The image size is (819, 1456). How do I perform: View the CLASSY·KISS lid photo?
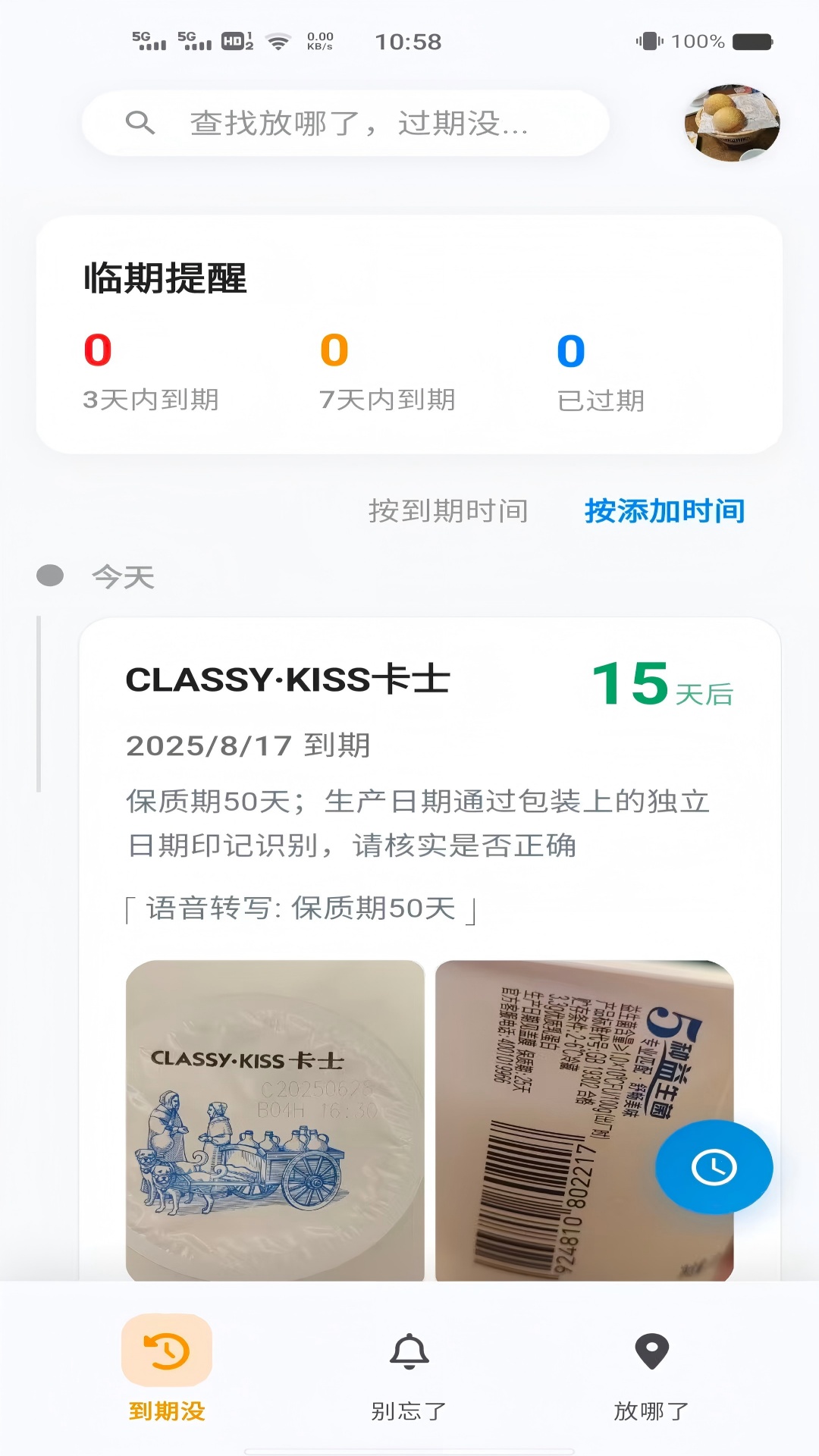coord(275,1121)
